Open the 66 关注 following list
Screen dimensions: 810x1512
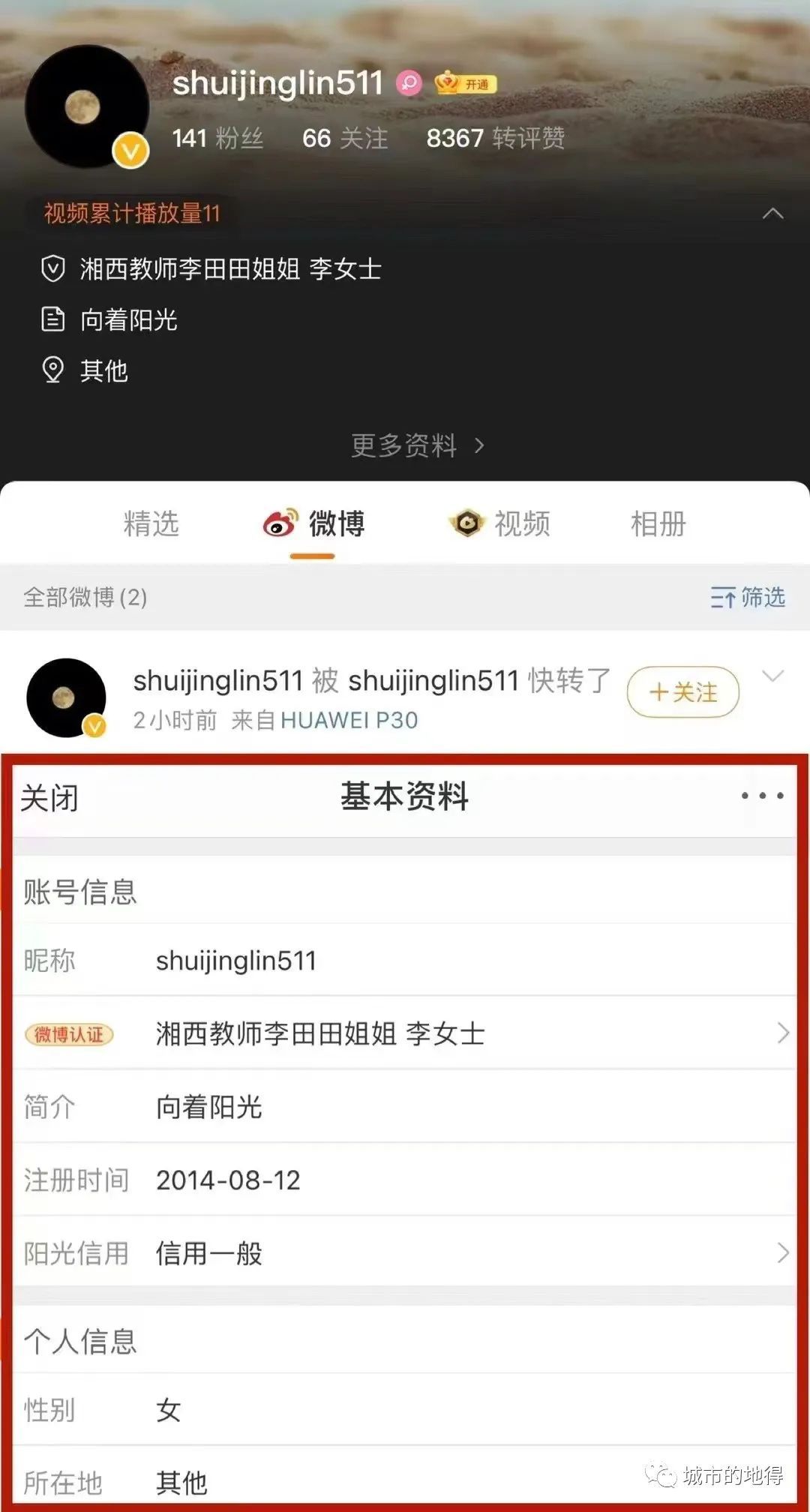point(345,138)
